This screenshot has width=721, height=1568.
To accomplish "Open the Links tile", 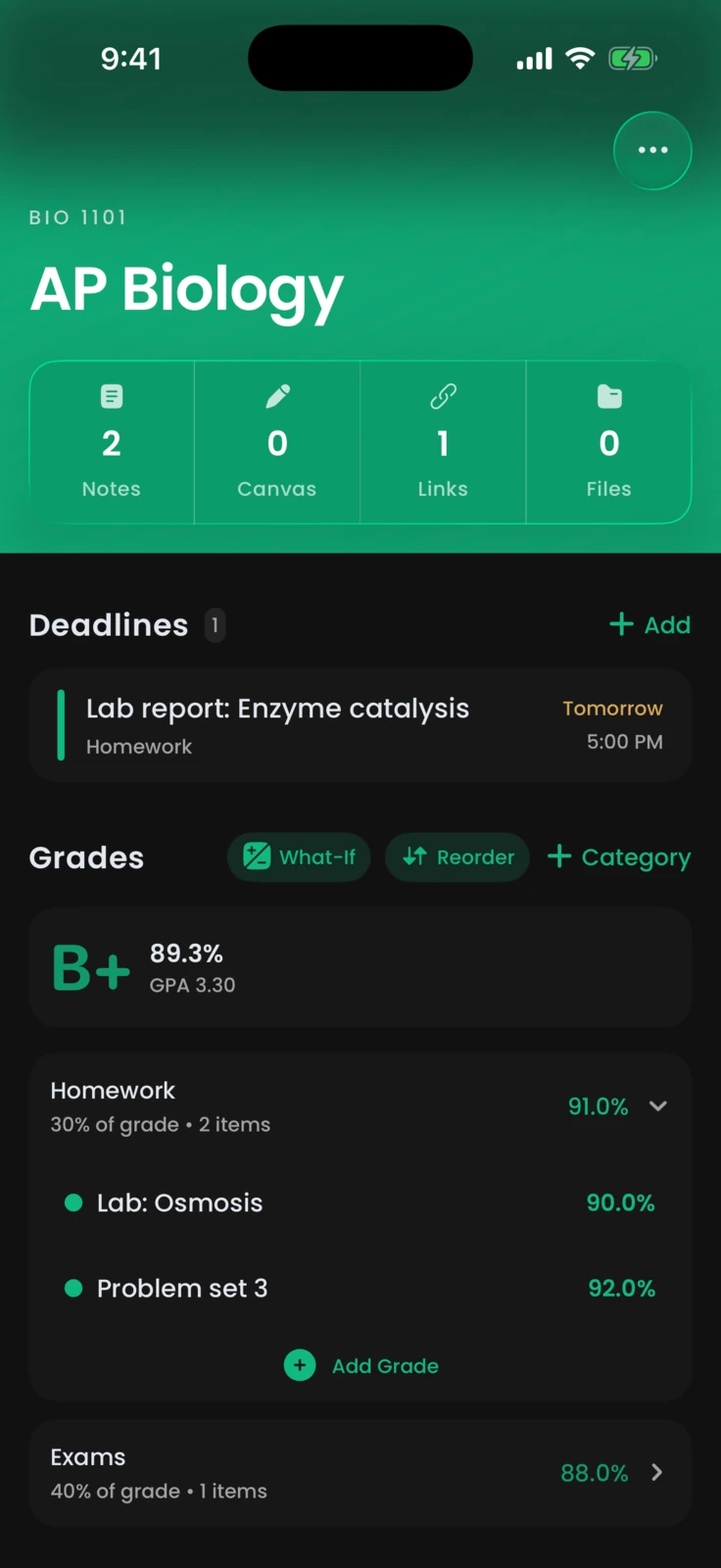I will coord(443,442).
